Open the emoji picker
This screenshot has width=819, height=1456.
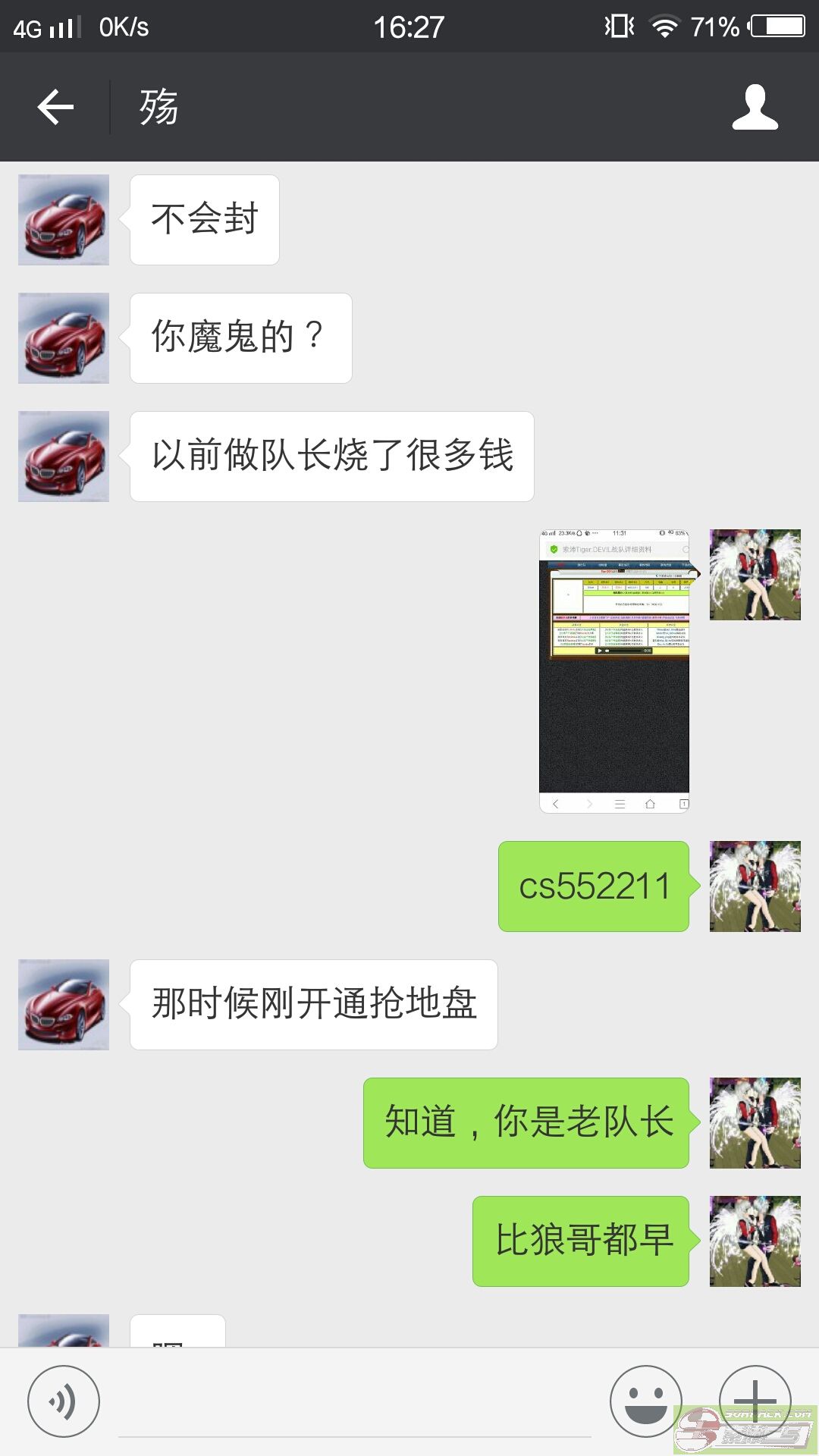point(646,1401)
